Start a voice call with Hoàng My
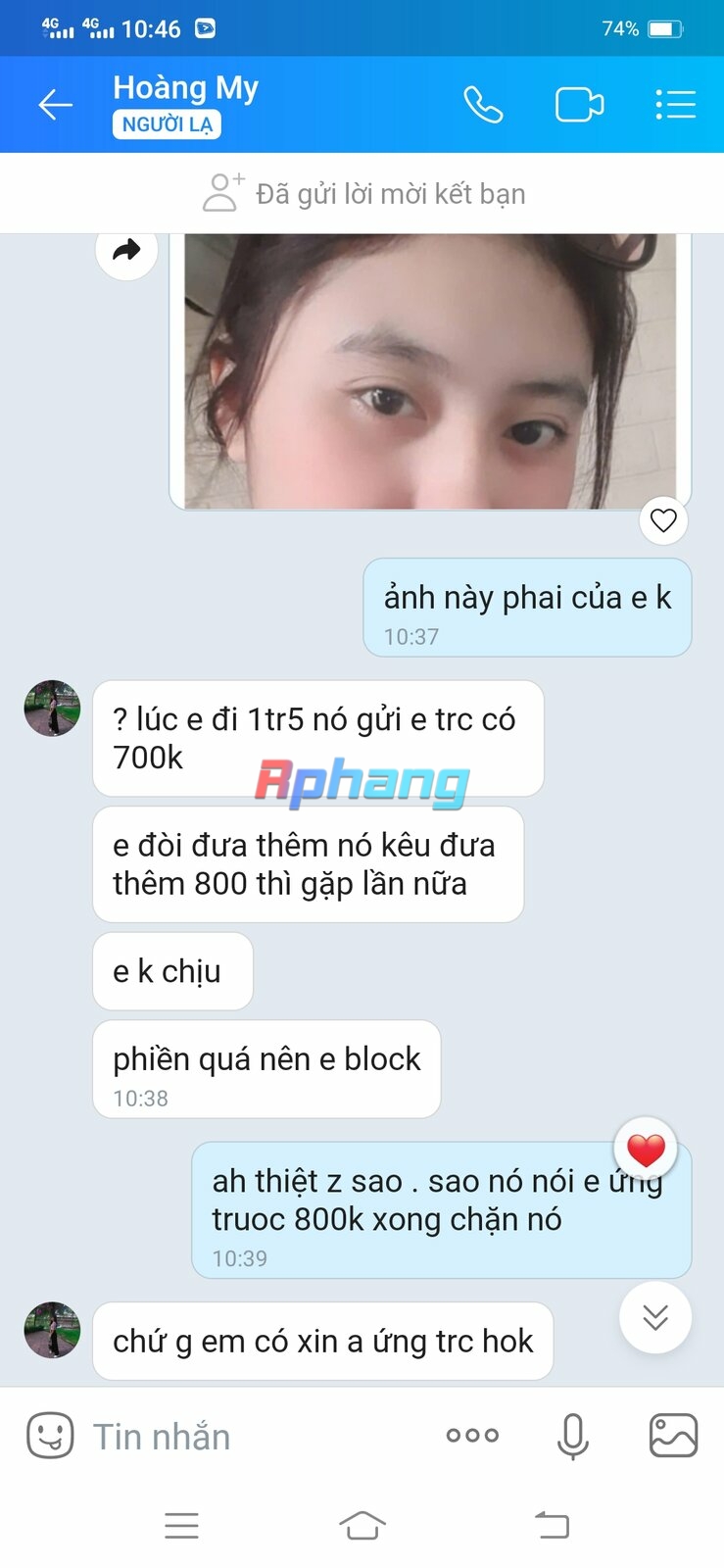Viewport: 724px width, 1568px height. [483, 105]
